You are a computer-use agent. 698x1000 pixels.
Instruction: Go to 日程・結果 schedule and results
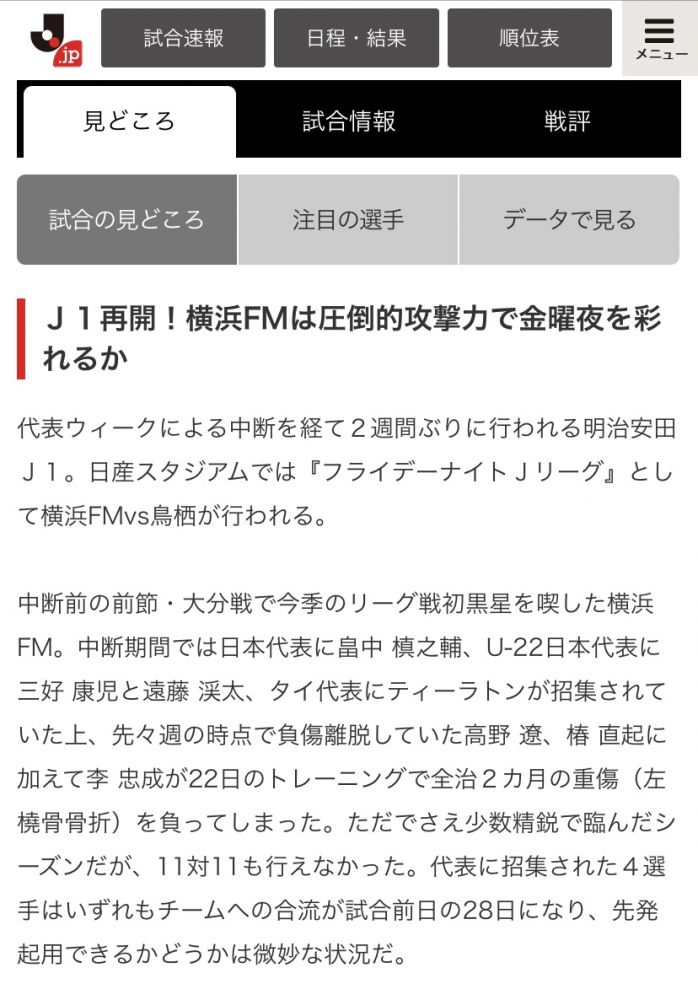(356, 39)
